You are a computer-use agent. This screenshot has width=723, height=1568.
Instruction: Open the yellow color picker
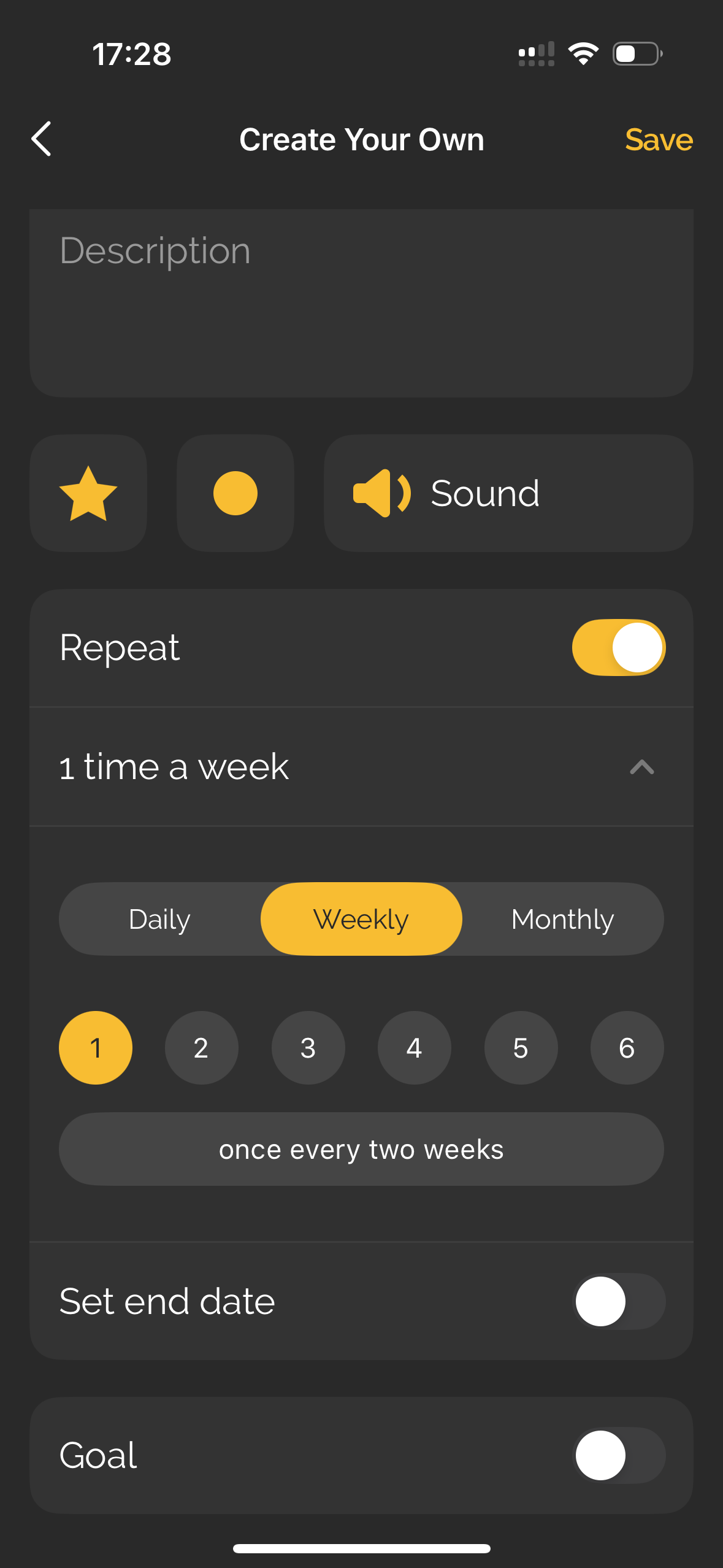pyautogui.click(x=235, y=493)
